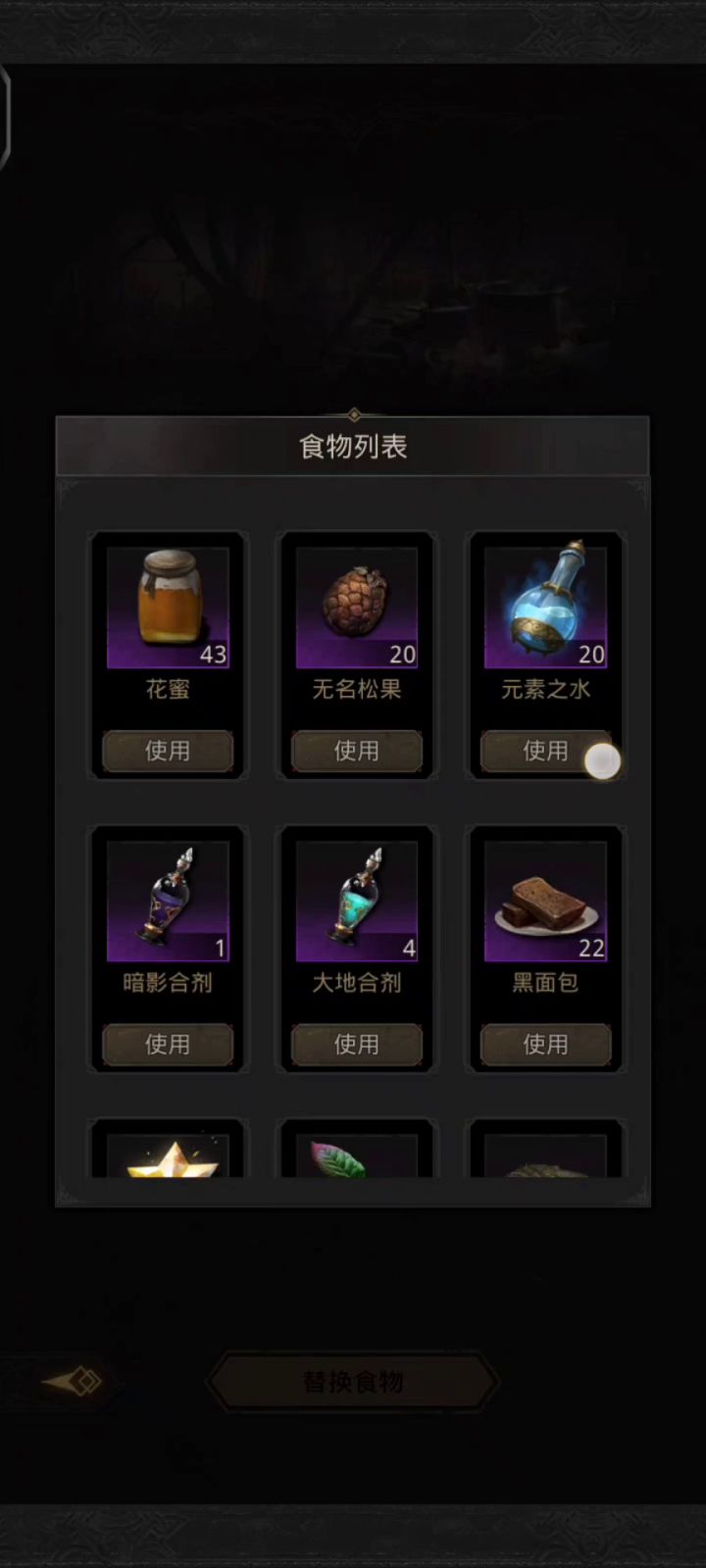Use the 大地合剂 potion
The width and height of the screenshot is (706, 1568).
point(356,1045)
